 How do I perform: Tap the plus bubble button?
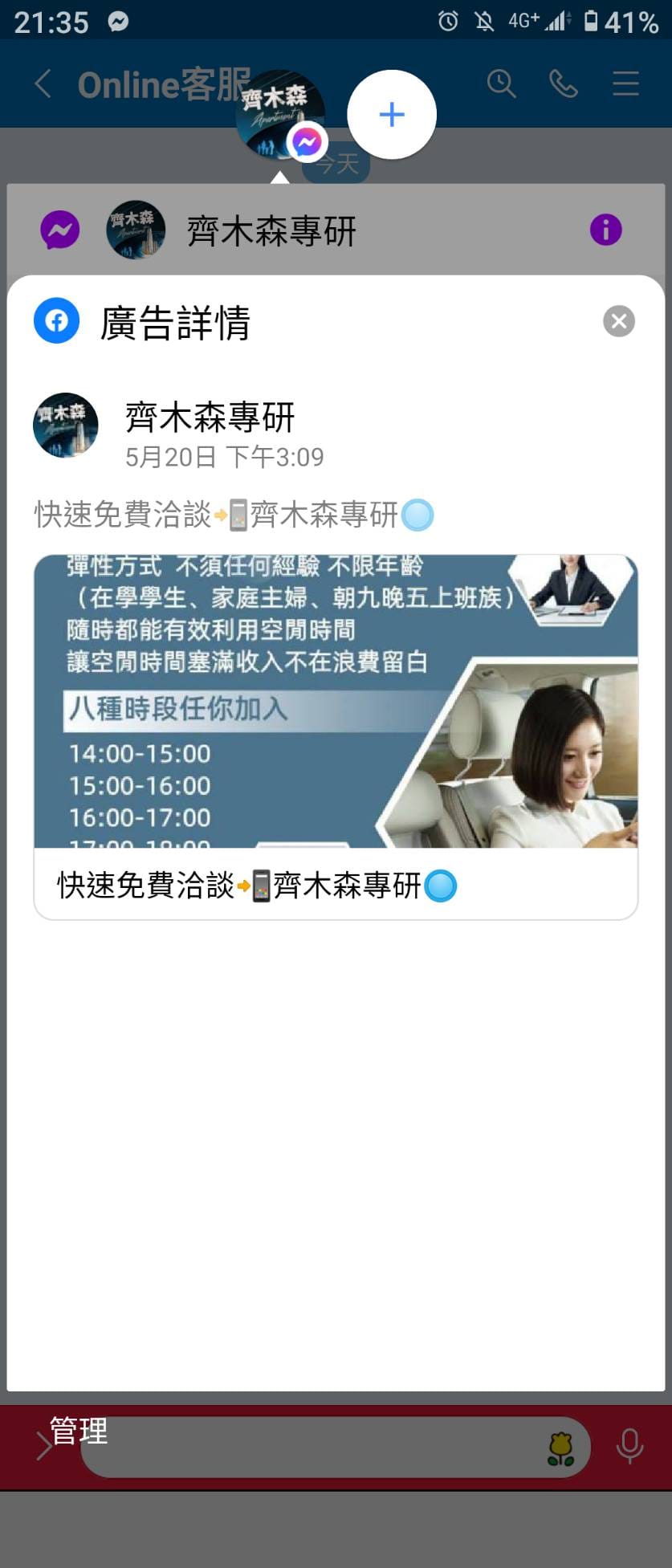(392, 115)
